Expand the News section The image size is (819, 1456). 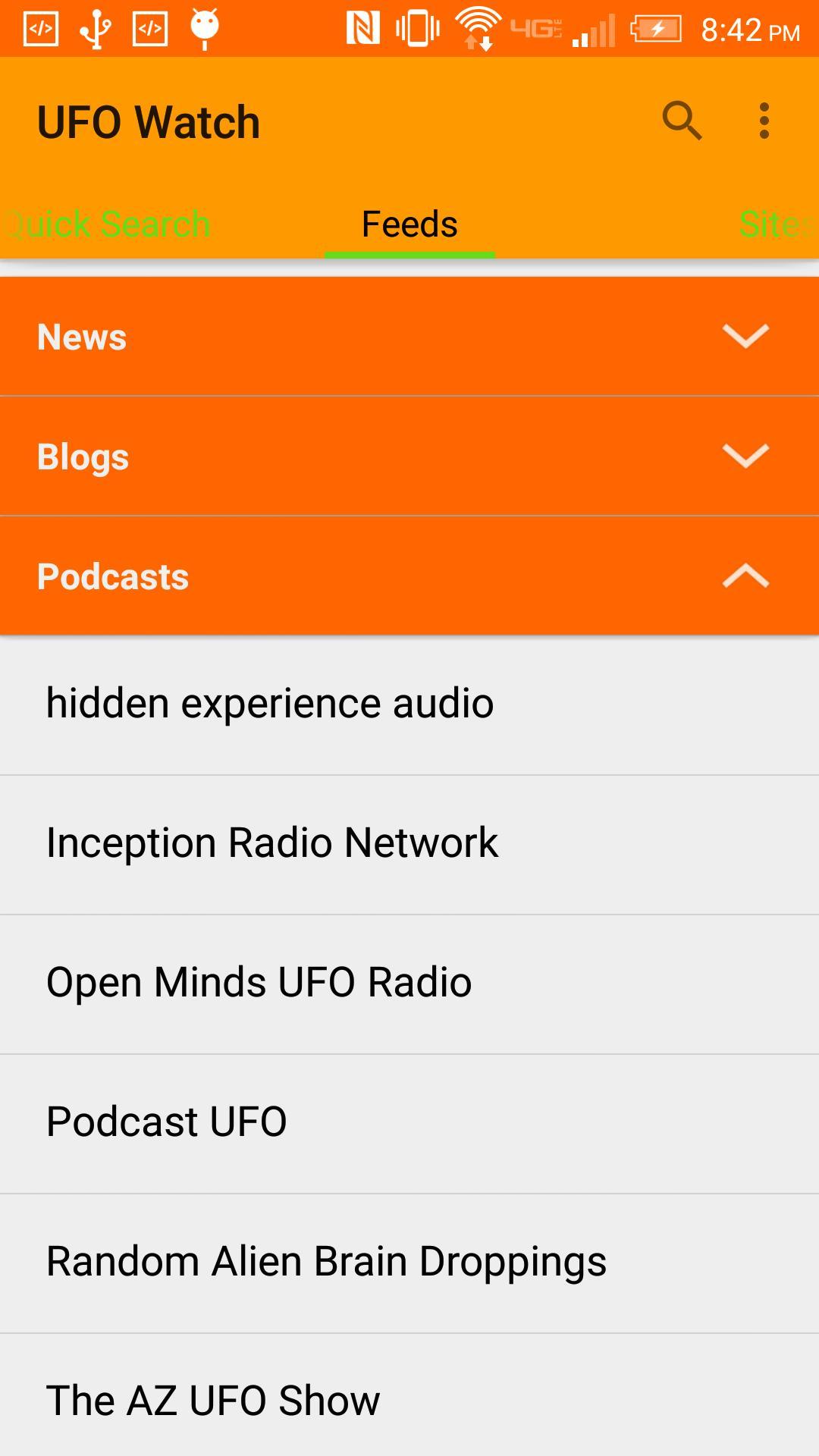pos(409,336)
